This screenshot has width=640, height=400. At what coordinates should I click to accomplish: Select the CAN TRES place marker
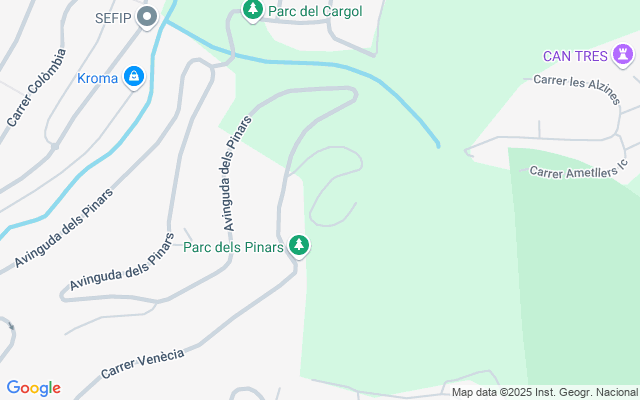(625, 56)
